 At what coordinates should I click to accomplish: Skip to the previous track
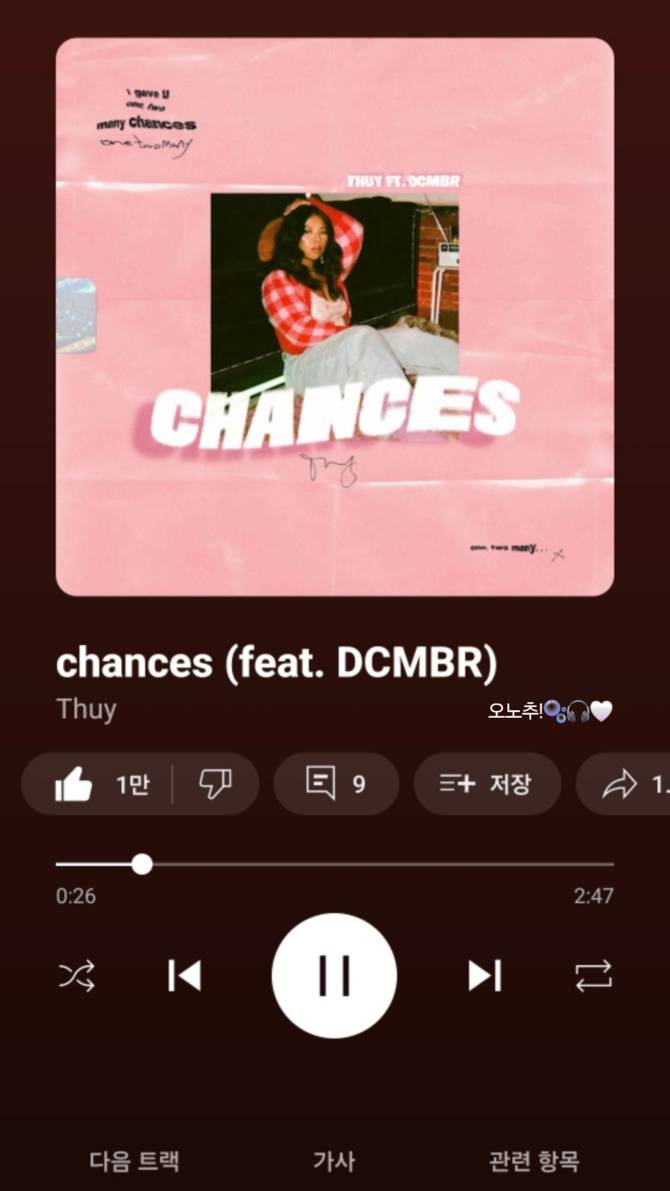[x=184, y=975]
